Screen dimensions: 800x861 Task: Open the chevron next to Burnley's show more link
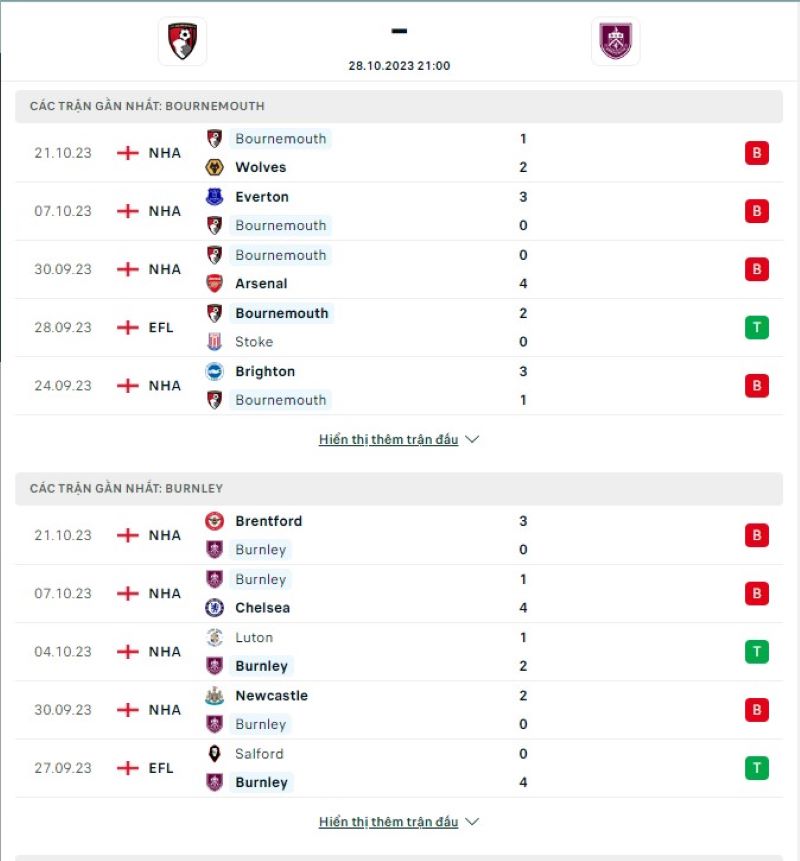pyautogui.click(x=471, y=822)
